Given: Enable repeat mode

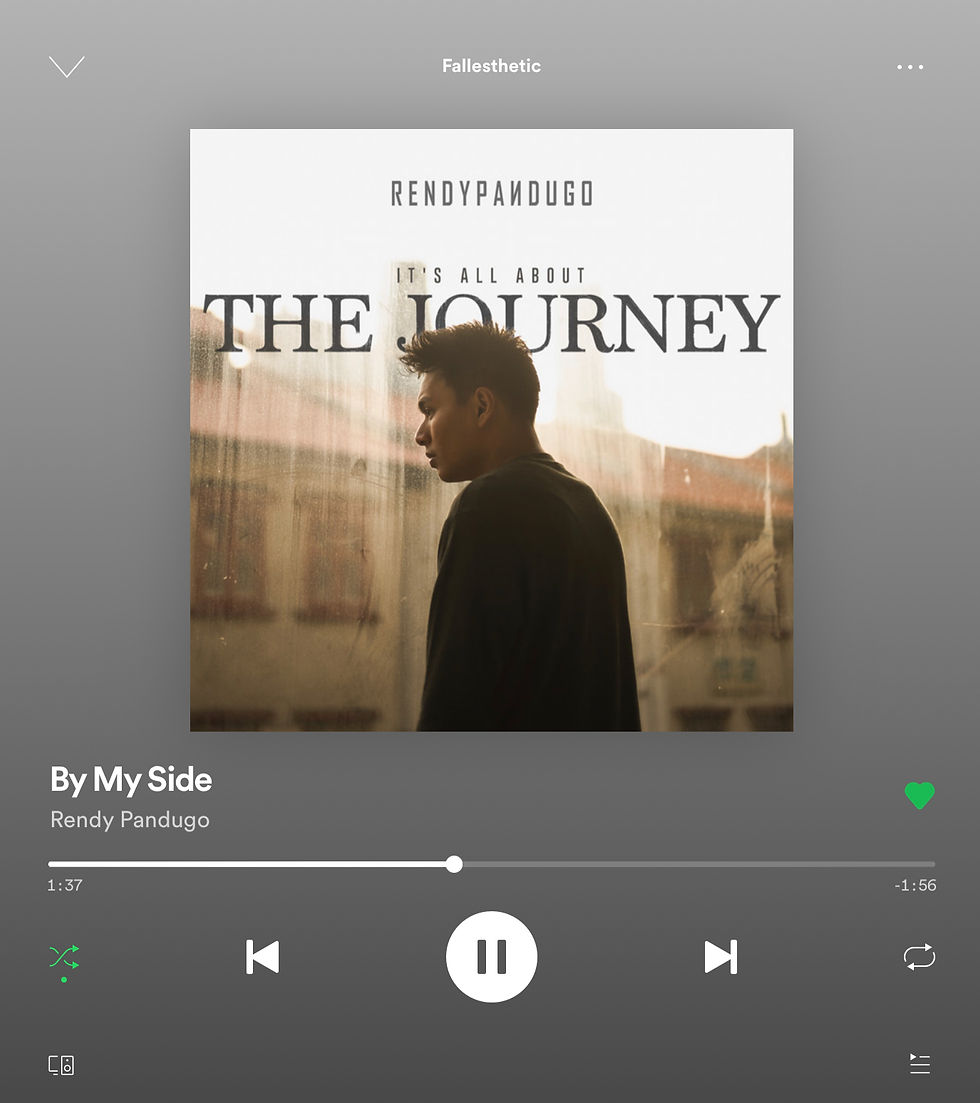Looking at the screenshot, I should click(x=918, y=957).
